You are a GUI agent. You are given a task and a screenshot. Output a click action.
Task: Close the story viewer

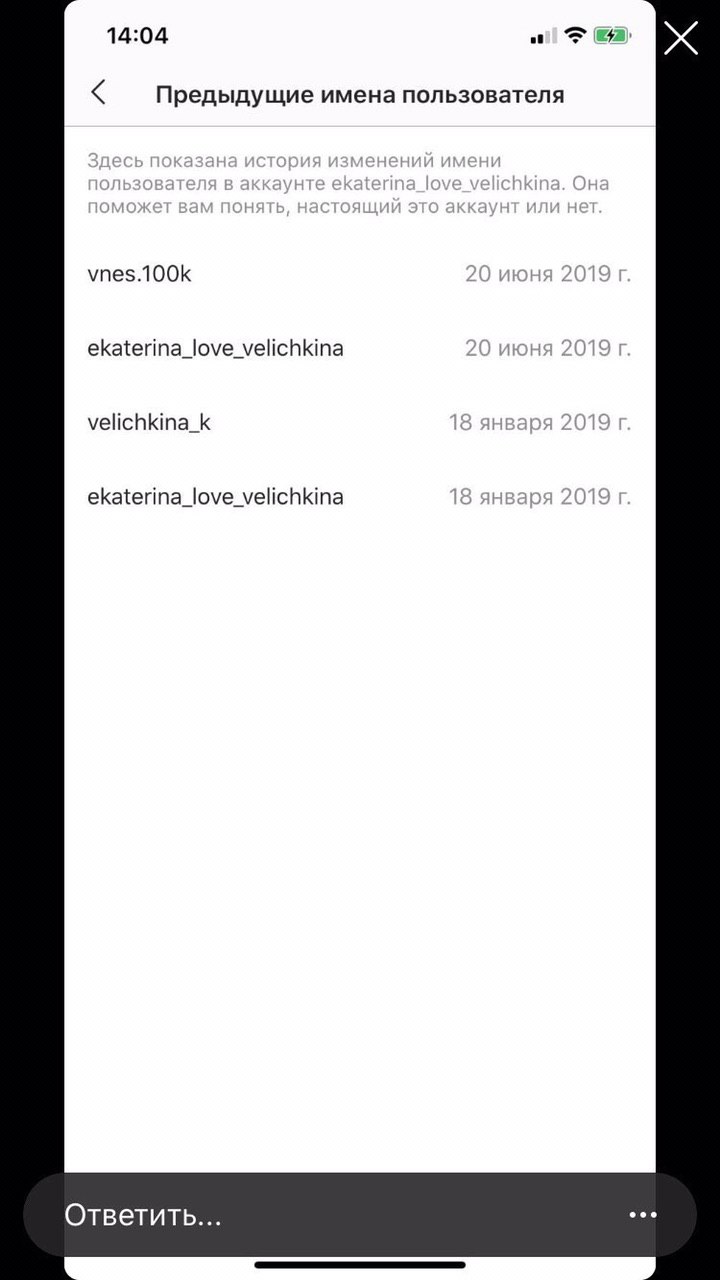click(681, 39)
